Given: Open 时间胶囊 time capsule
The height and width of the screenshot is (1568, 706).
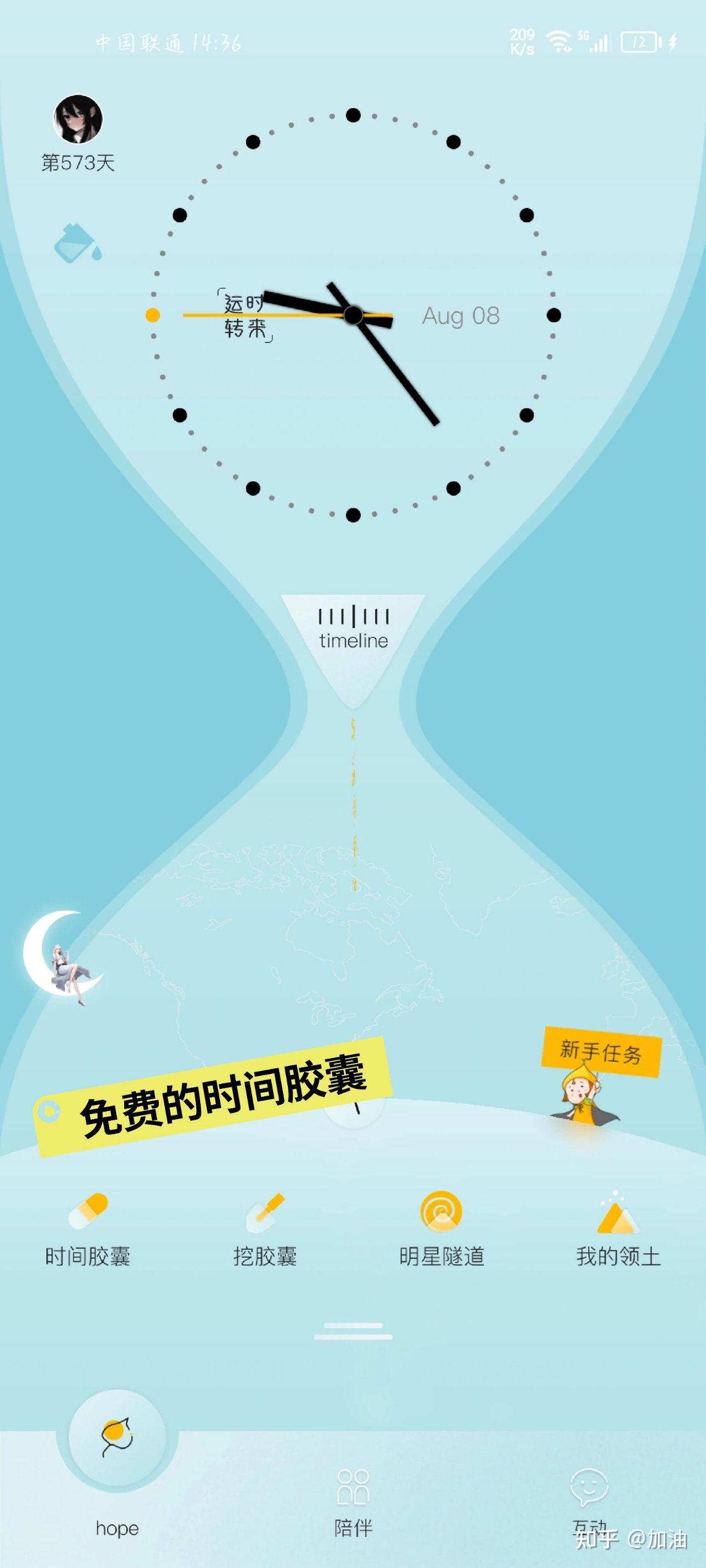Looking at the screenshot, I should pyautogui.click(x=88, y=1230).
